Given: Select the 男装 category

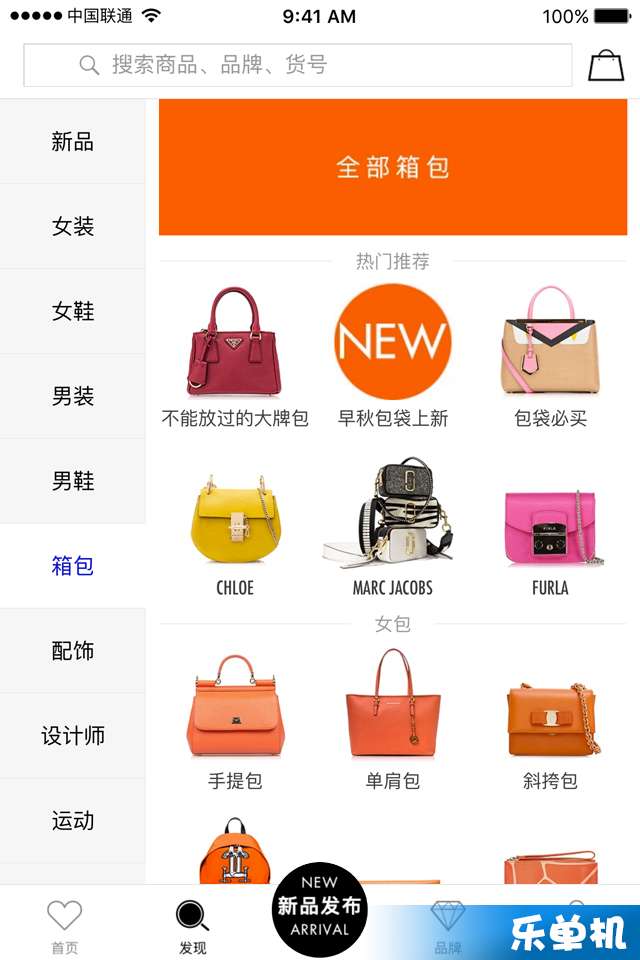Looking at the screenshot, I should [72, 397].
